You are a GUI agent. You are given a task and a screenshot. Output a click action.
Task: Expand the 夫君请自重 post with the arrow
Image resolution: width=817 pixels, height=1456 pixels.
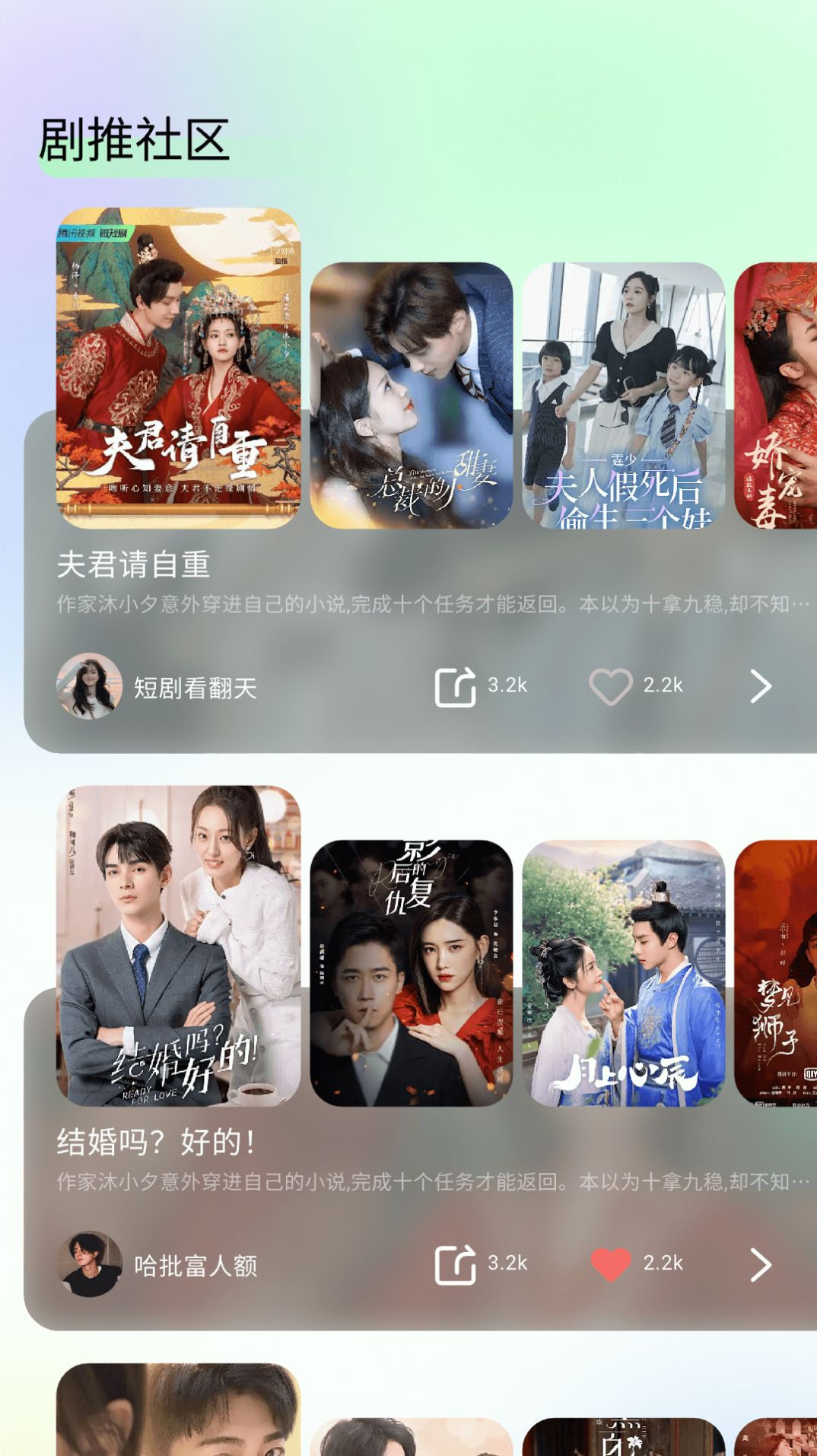tap(760, 687)
